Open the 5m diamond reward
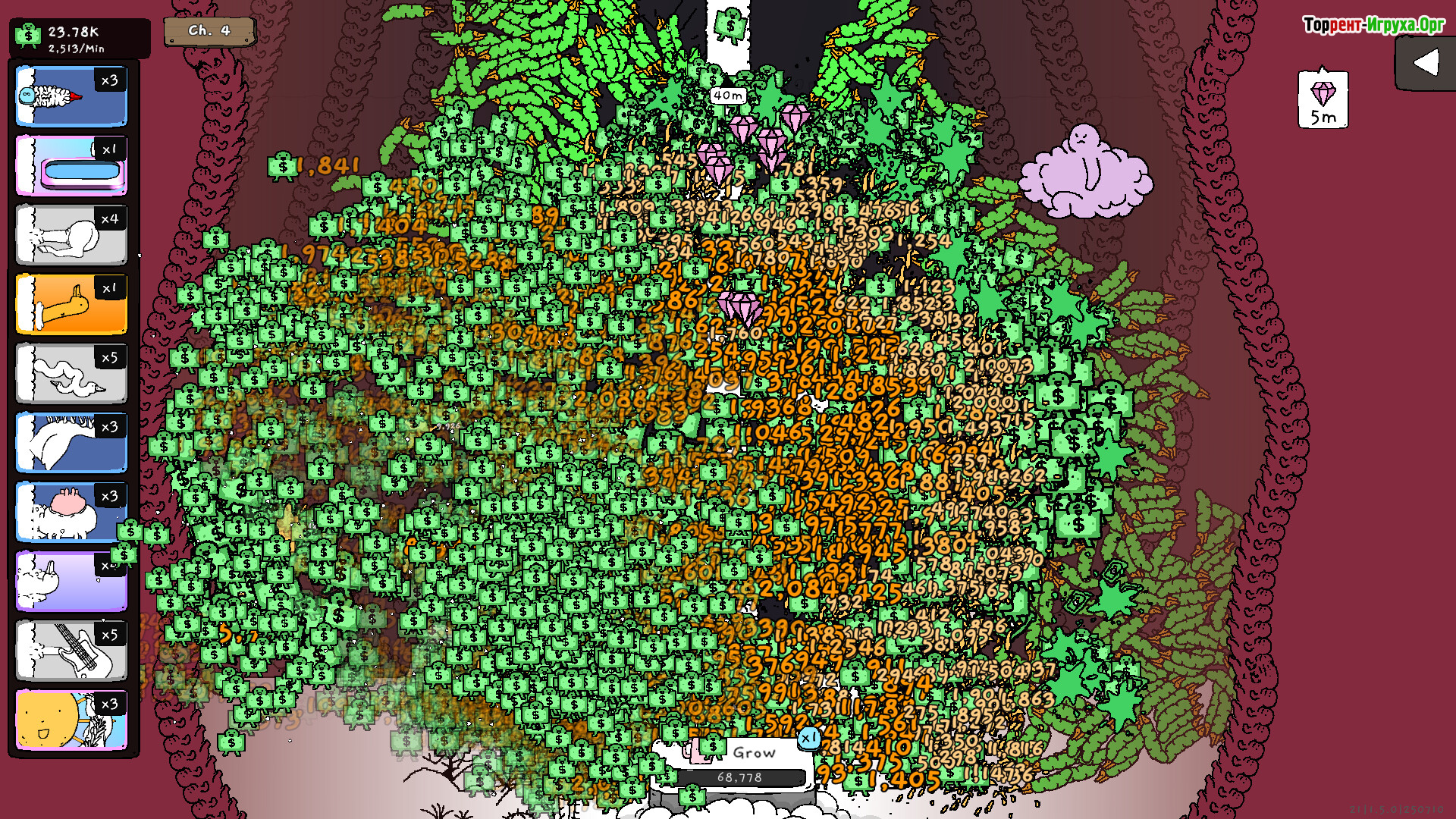1456x819 pixels. pyautogui.click(x=1323, y=100)
